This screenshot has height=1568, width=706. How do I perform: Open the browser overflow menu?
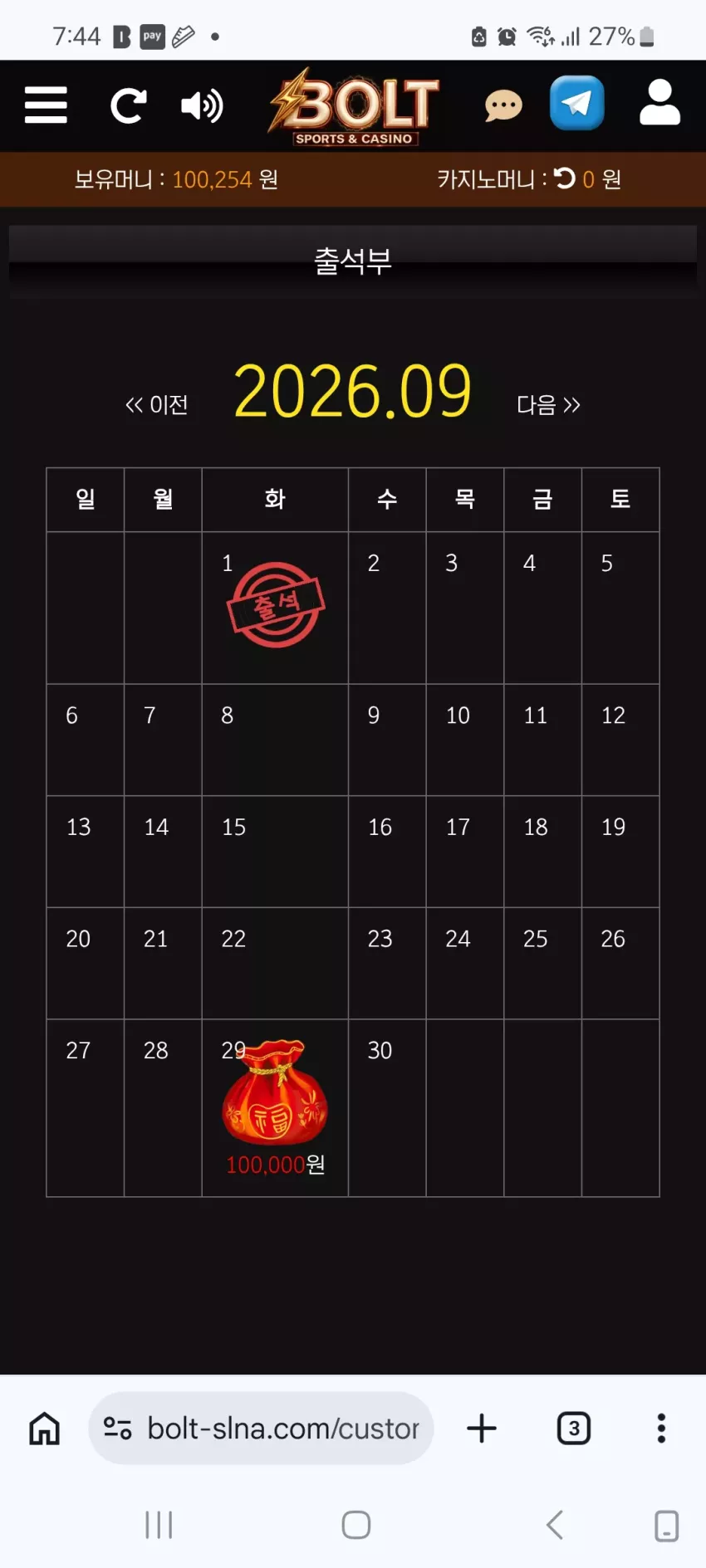(661, 1429)
